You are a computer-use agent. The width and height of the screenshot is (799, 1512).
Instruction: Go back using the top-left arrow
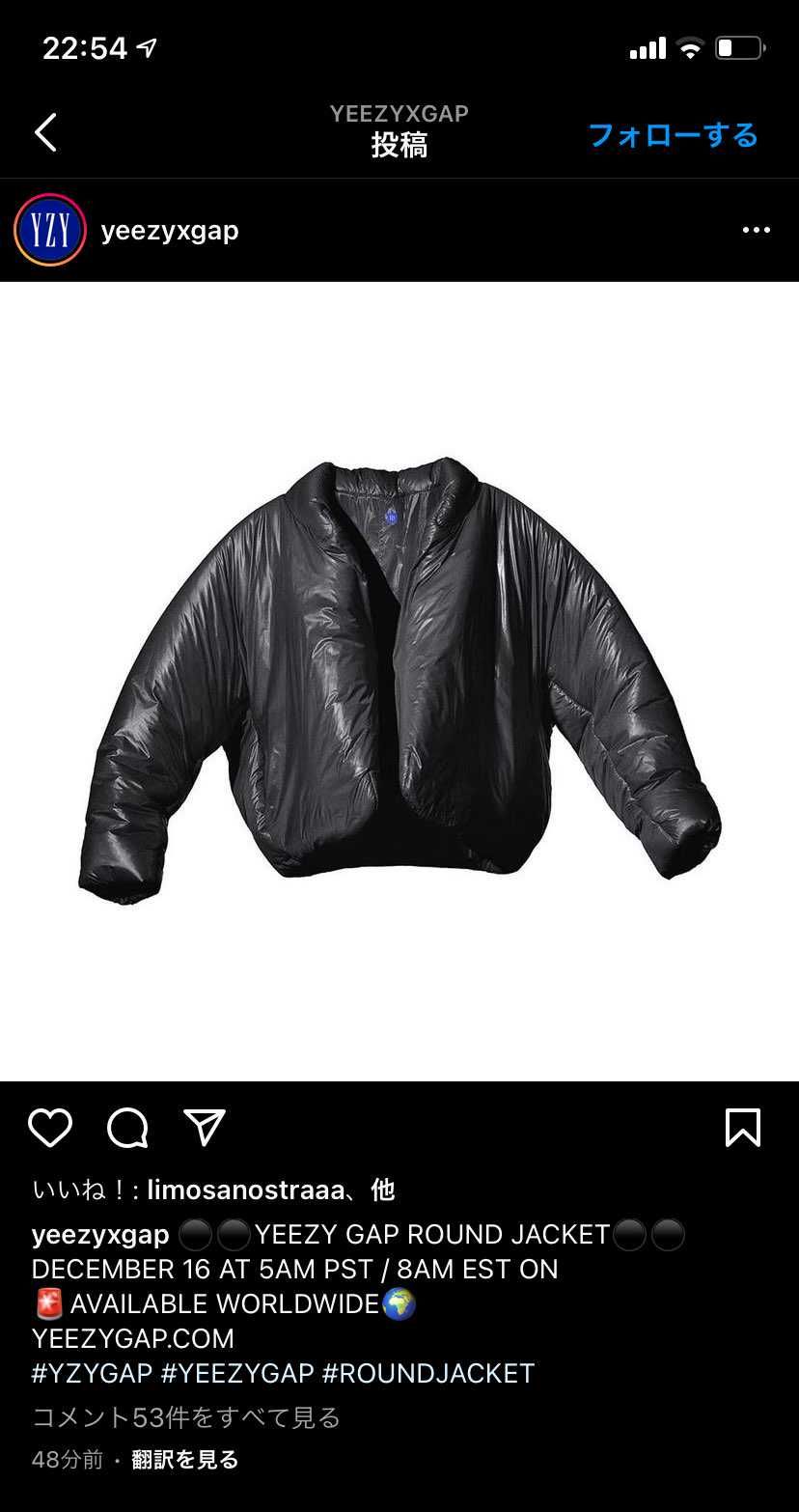(46, 132)
